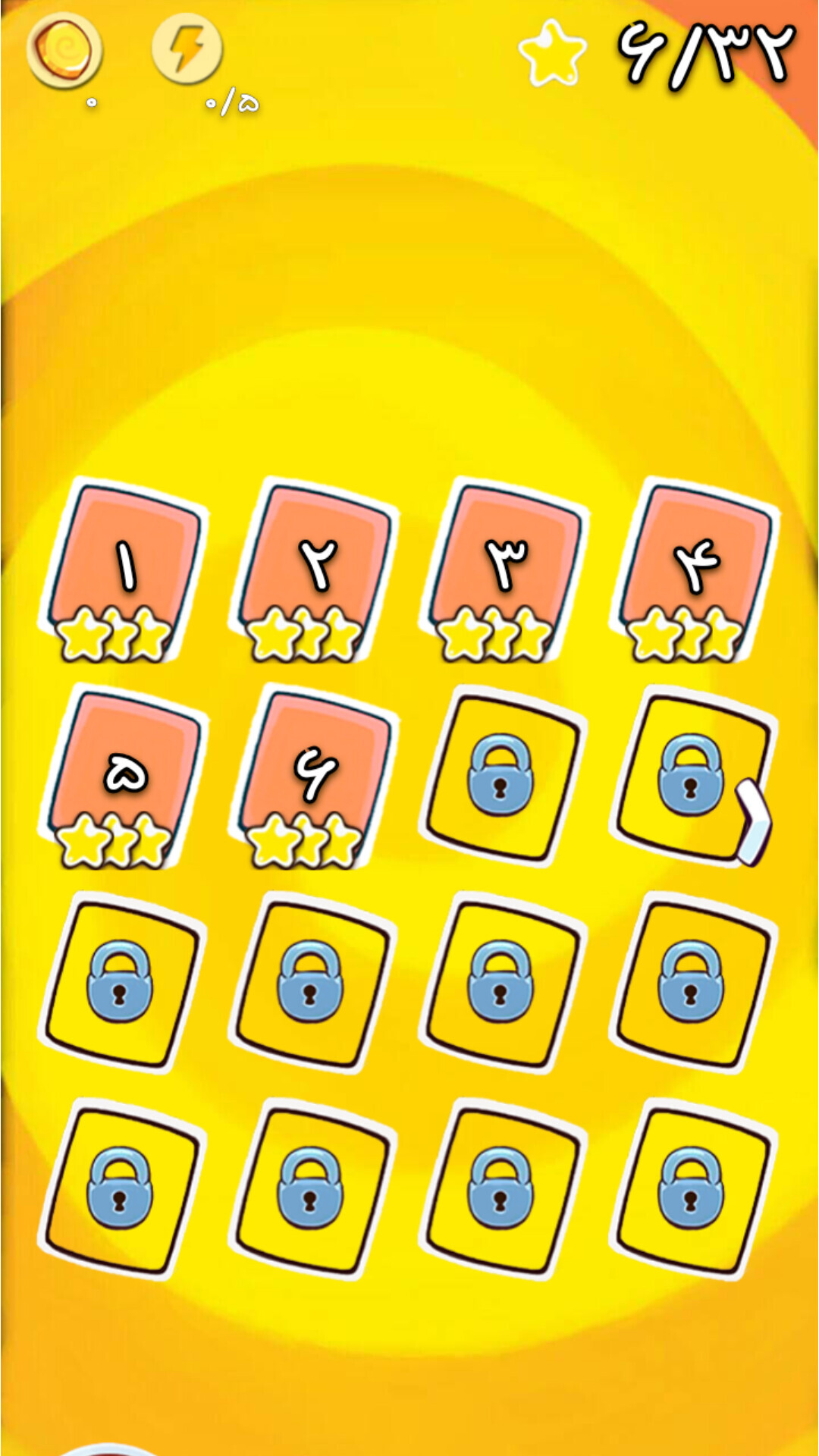Image resolution: width=819 pixels, height=1456 pixels.
Task: Play level 3 (٣)
Action: point(504,569)
